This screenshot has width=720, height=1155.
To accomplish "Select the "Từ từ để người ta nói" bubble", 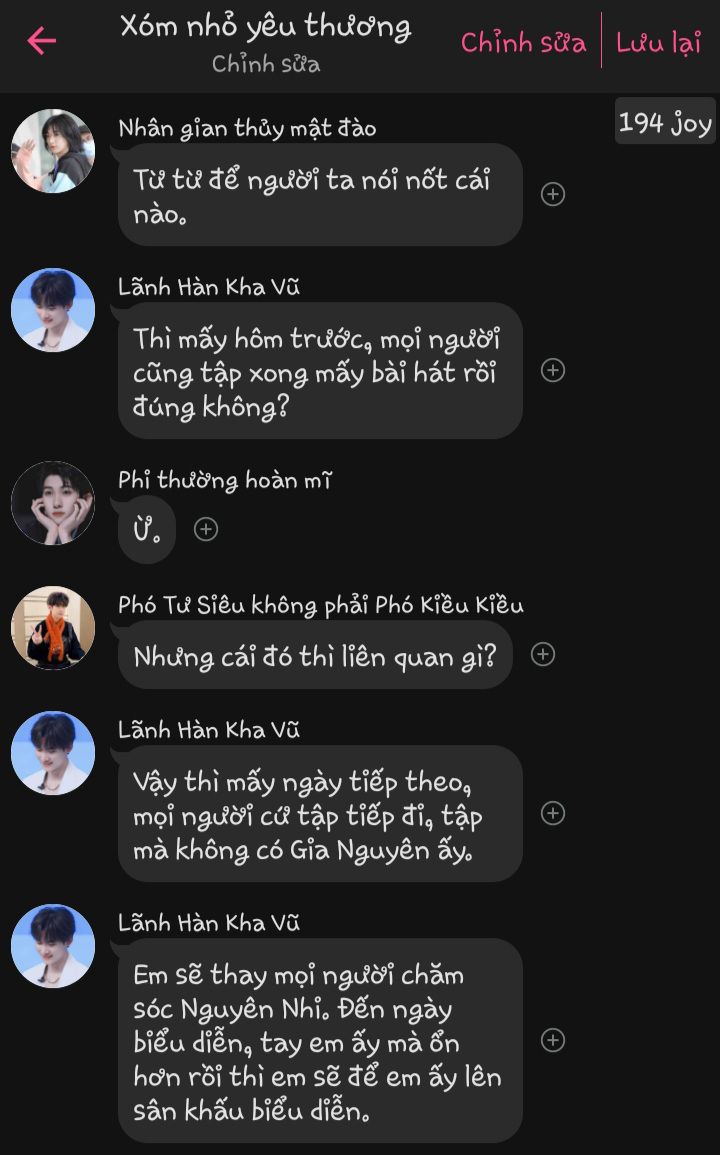I will 320,195.
